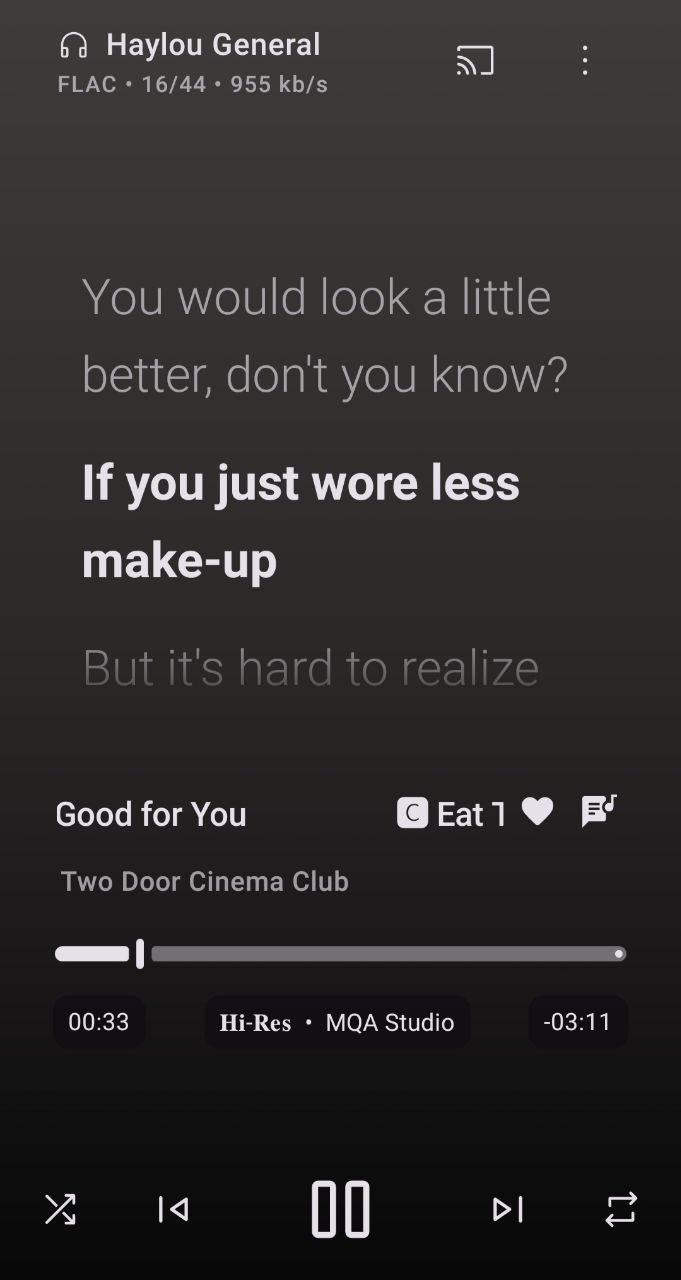Open the three-dot overflow menu
The height and width of the screenshot is (1280, 681).
[x=585, y=61]
